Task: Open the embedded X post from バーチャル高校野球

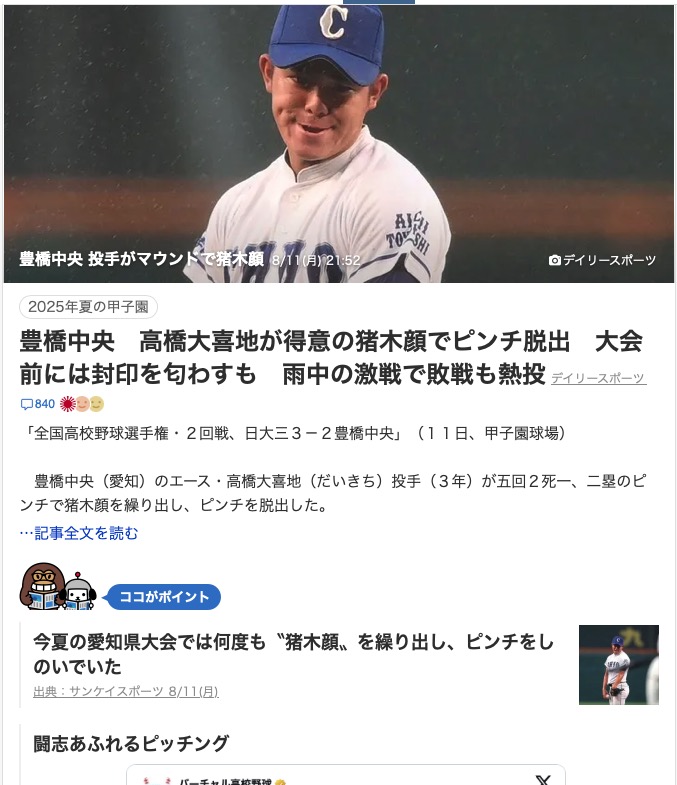Action: (x=345, y=776)
